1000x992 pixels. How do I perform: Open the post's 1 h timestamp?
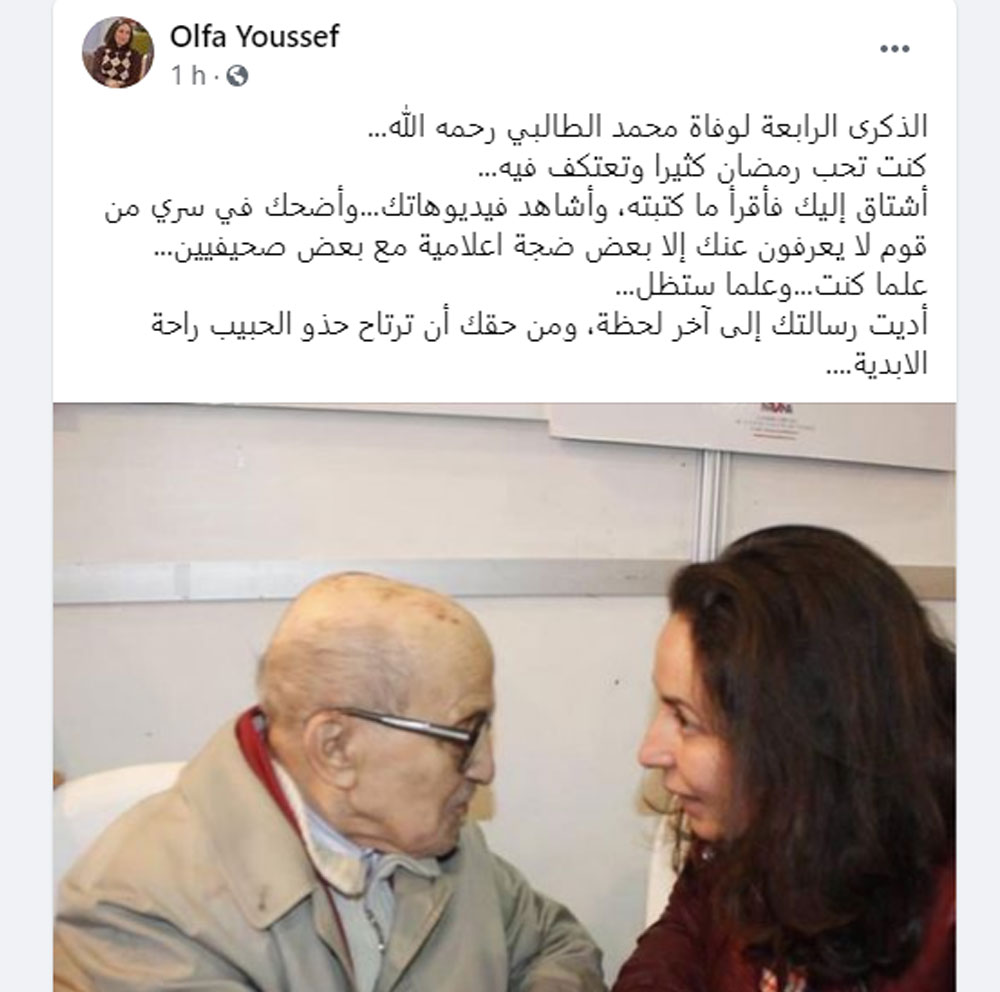coord(188,77)
